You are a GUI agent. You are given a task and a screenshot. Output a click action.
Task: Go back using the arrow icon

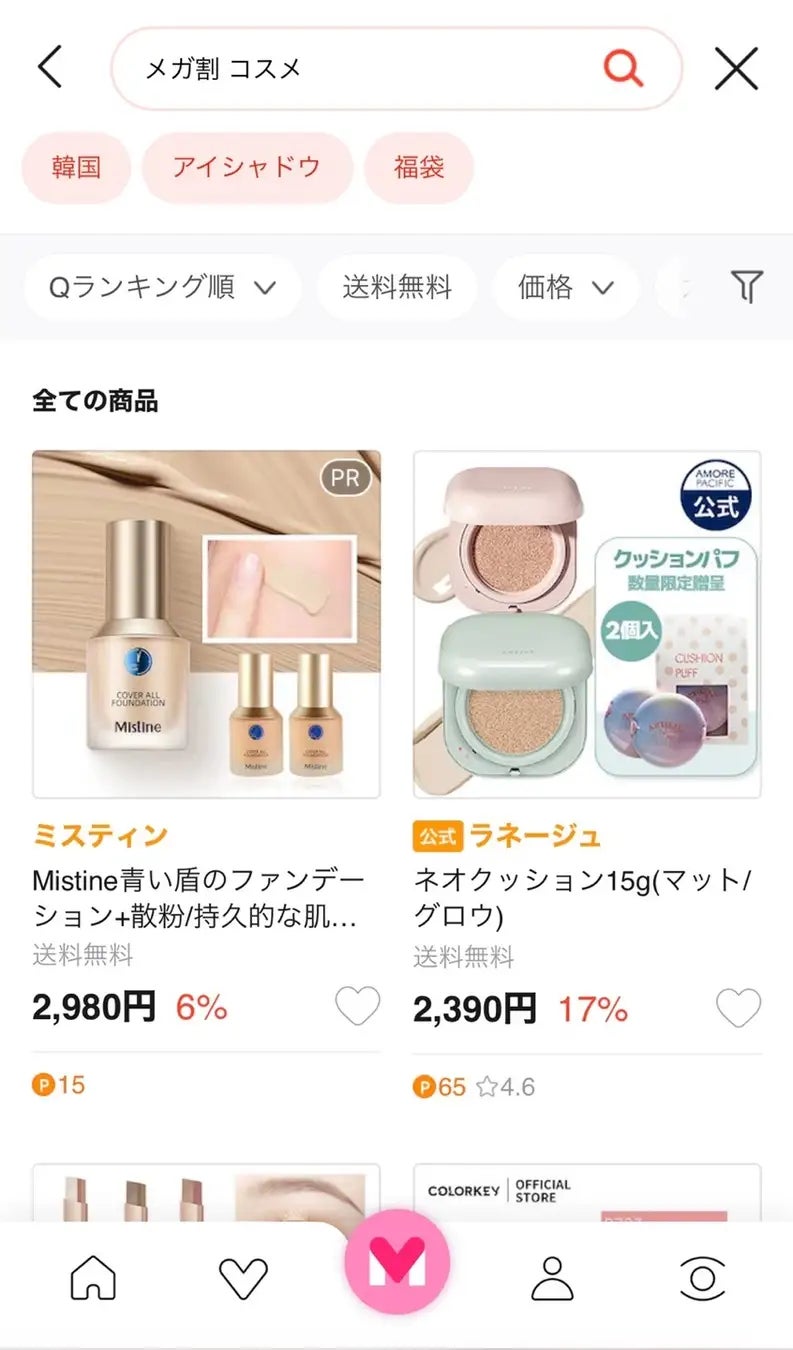(50, 68)
